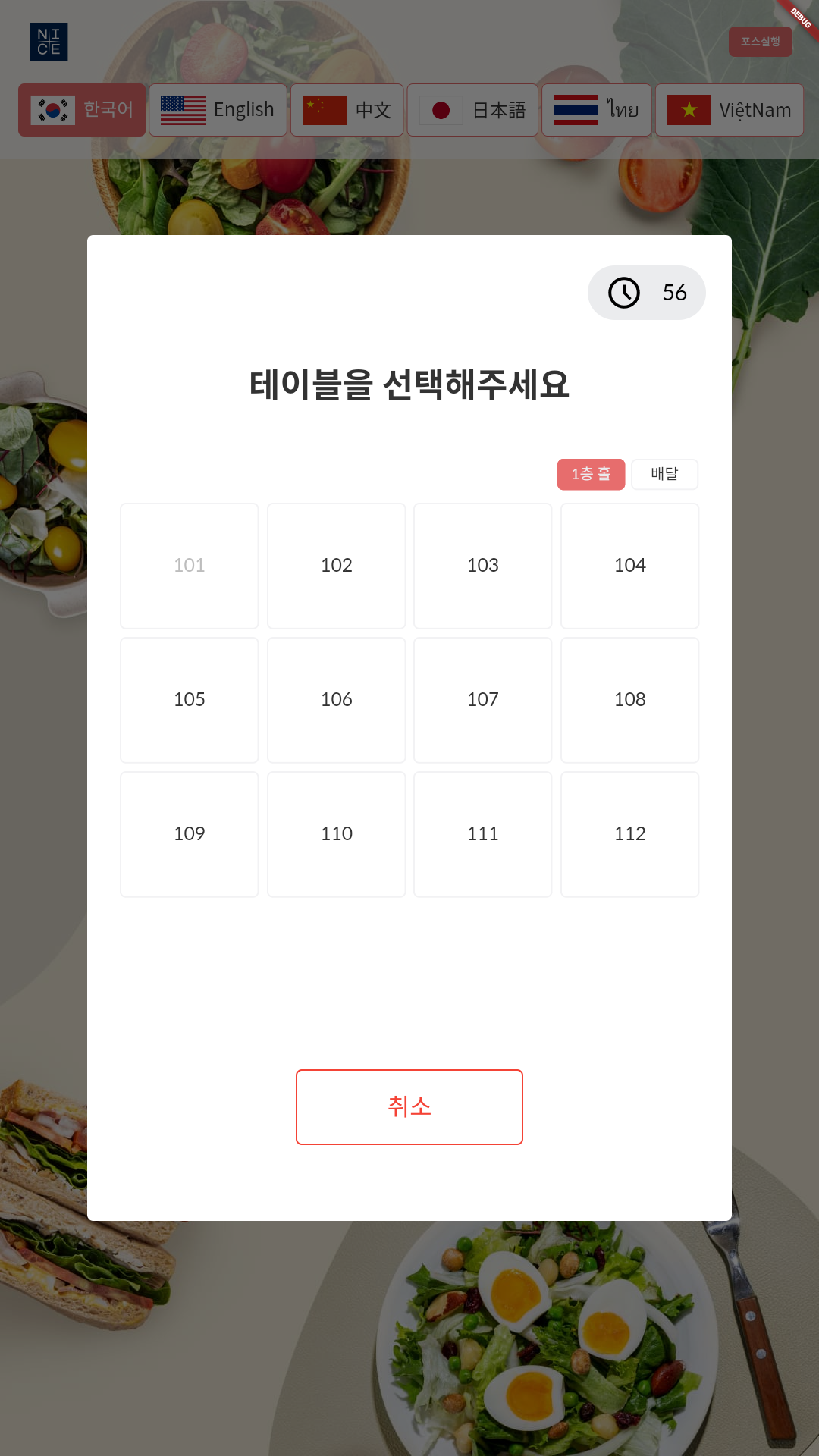819x1456 pixels.
Task: Tap the 포스실행 button
Action: click(761, 42)
